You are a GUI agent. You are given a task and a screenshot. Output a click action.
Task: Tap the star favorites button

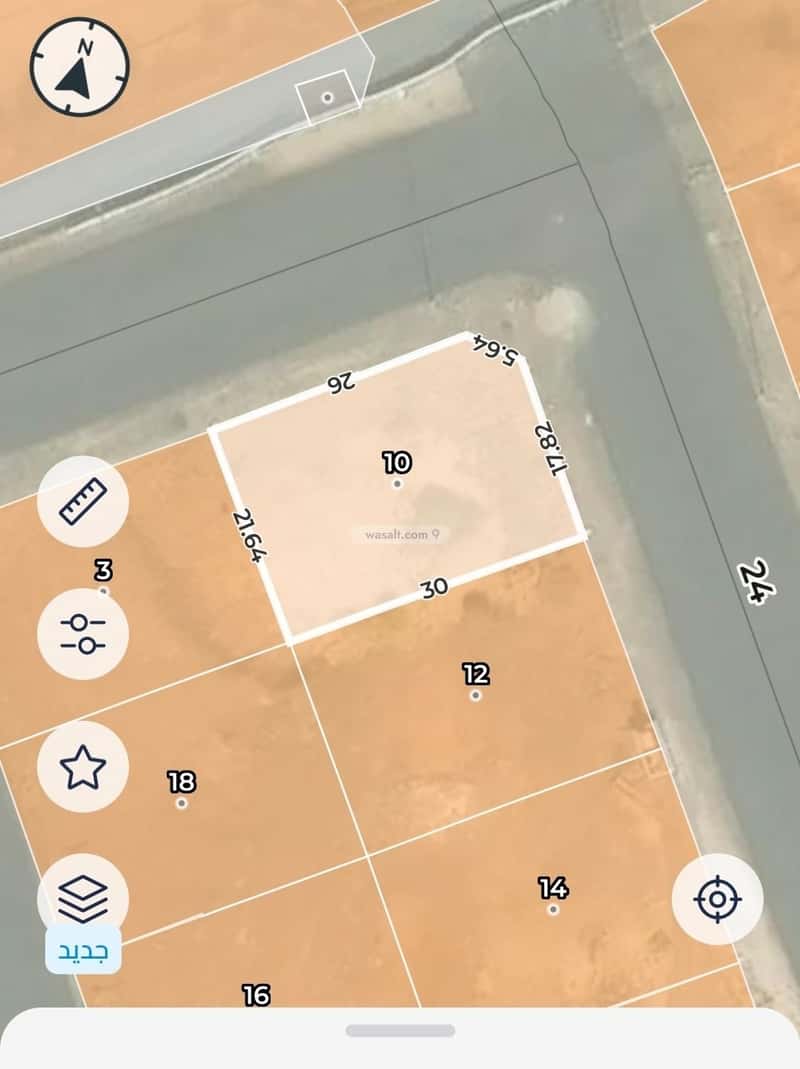(83, 767)
